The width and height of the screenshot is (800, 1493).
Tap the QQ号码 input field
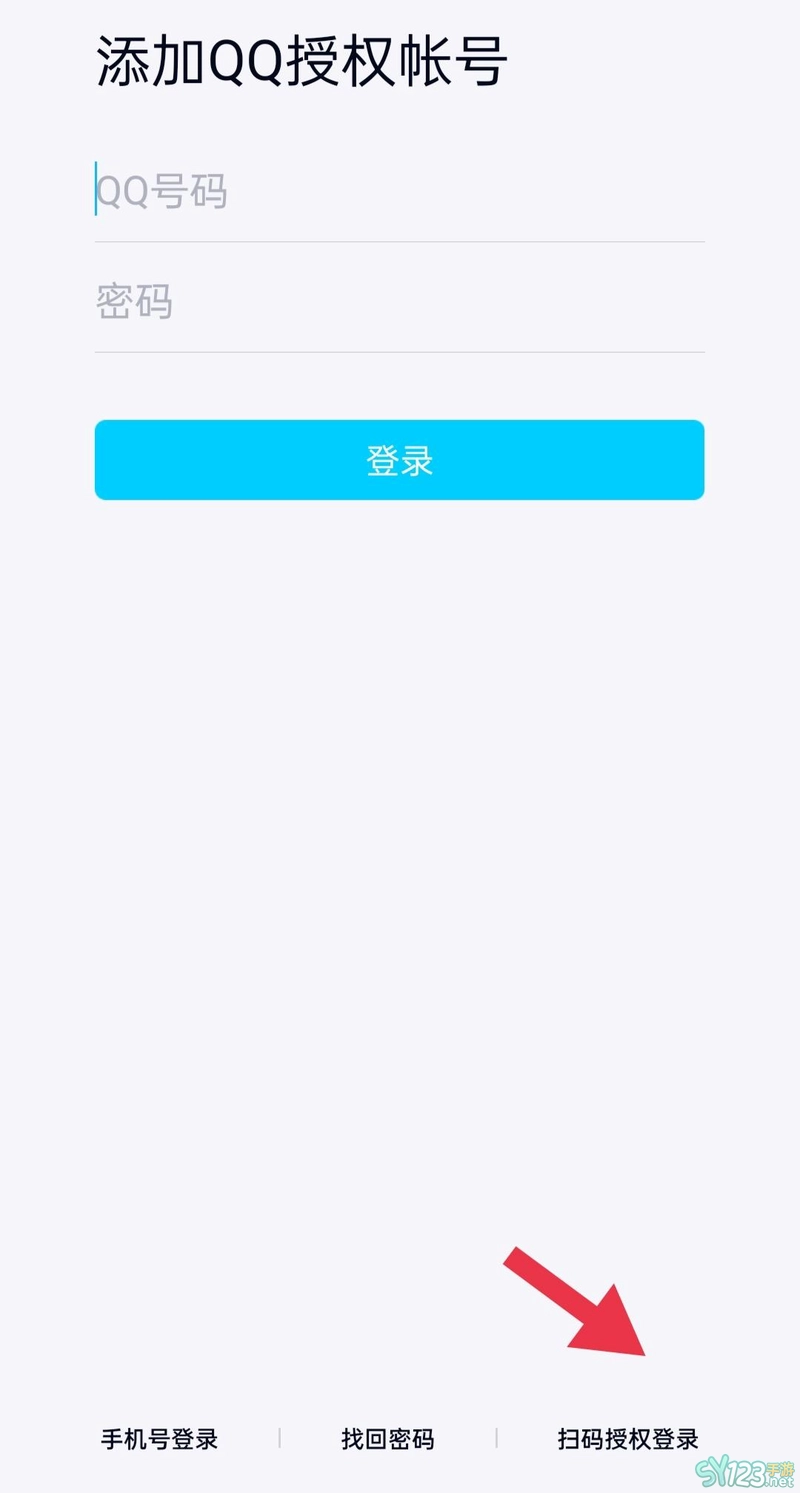click(x=400, y=190)
